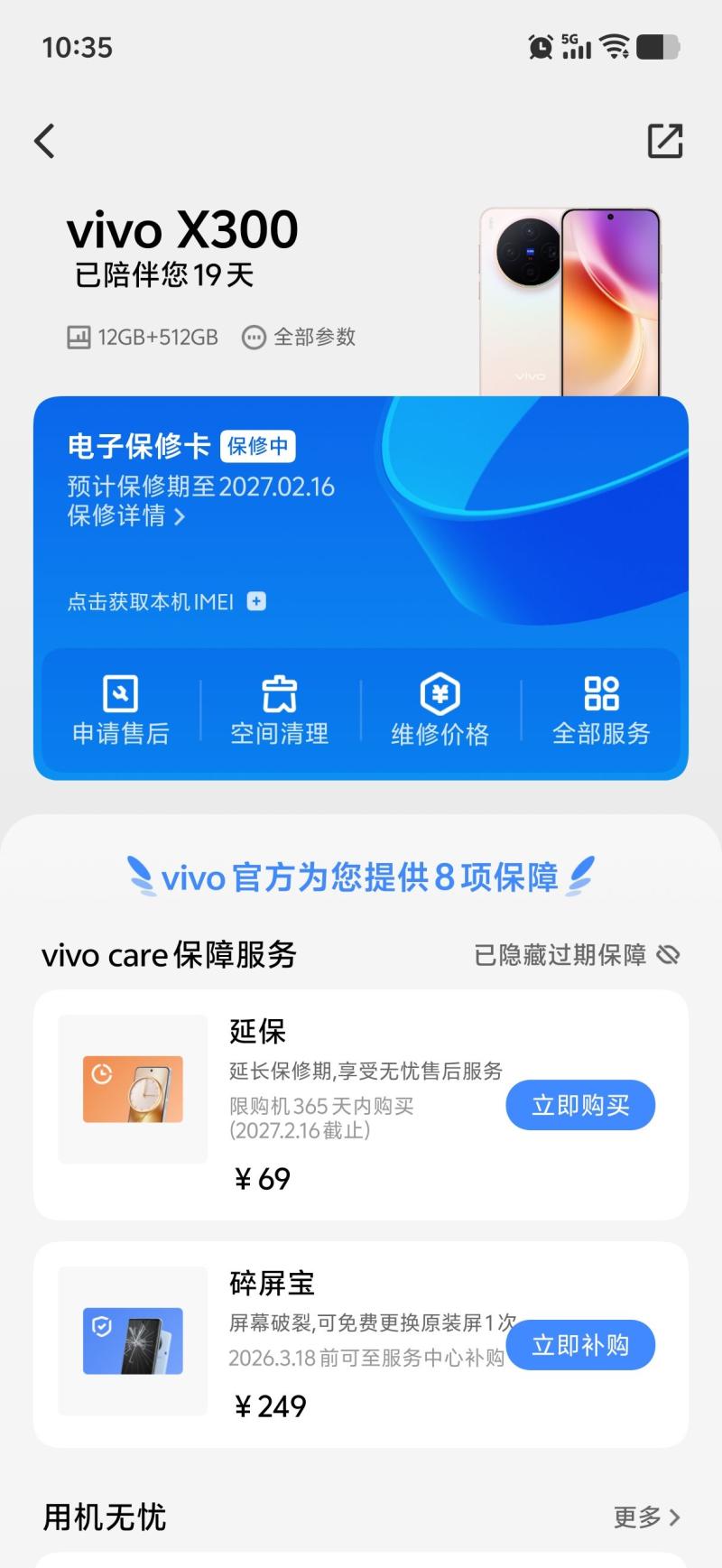Launch 空间清理 storage cleanup
The image size is (722, 1568).
coord(280,711)
